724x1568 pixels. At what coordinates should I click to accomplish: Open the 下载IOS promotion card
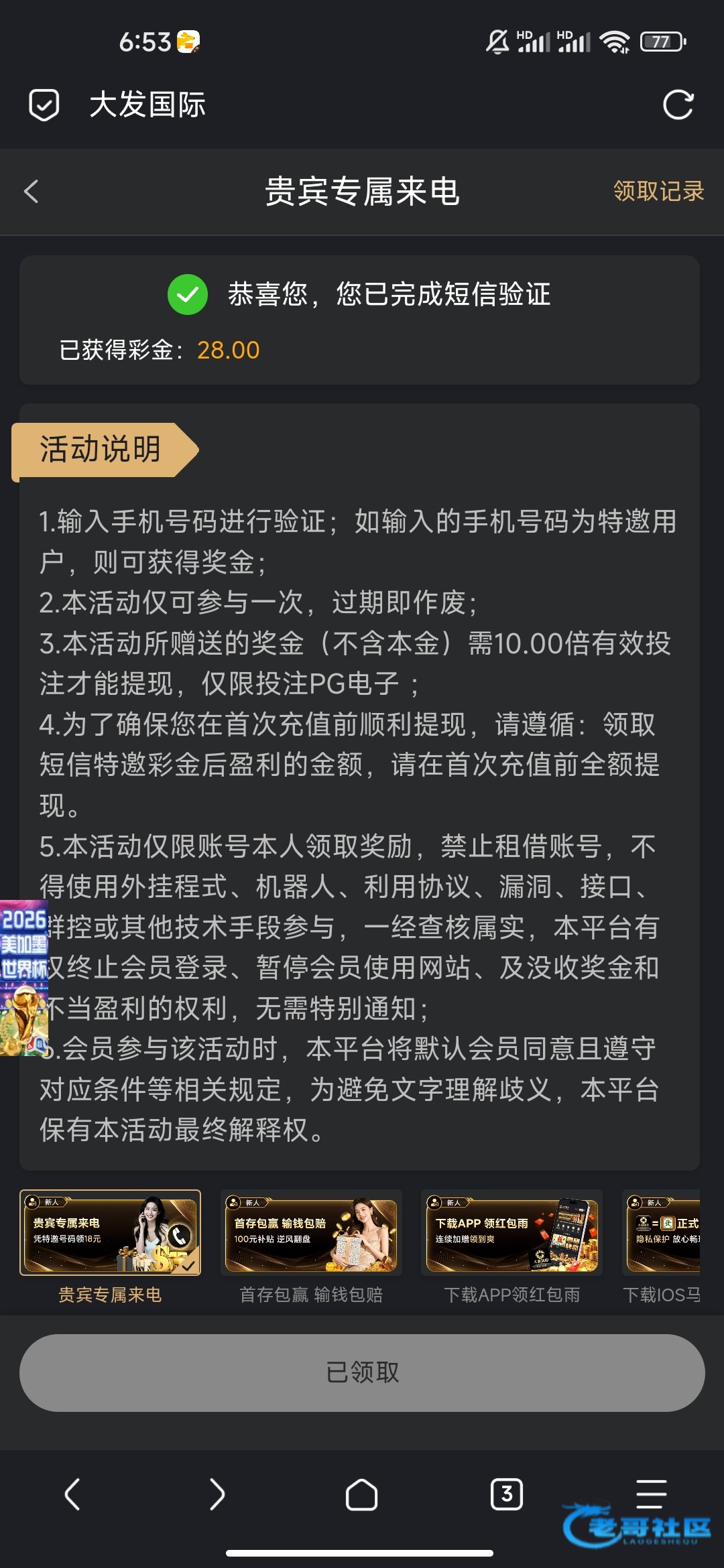pos(662,1246)
